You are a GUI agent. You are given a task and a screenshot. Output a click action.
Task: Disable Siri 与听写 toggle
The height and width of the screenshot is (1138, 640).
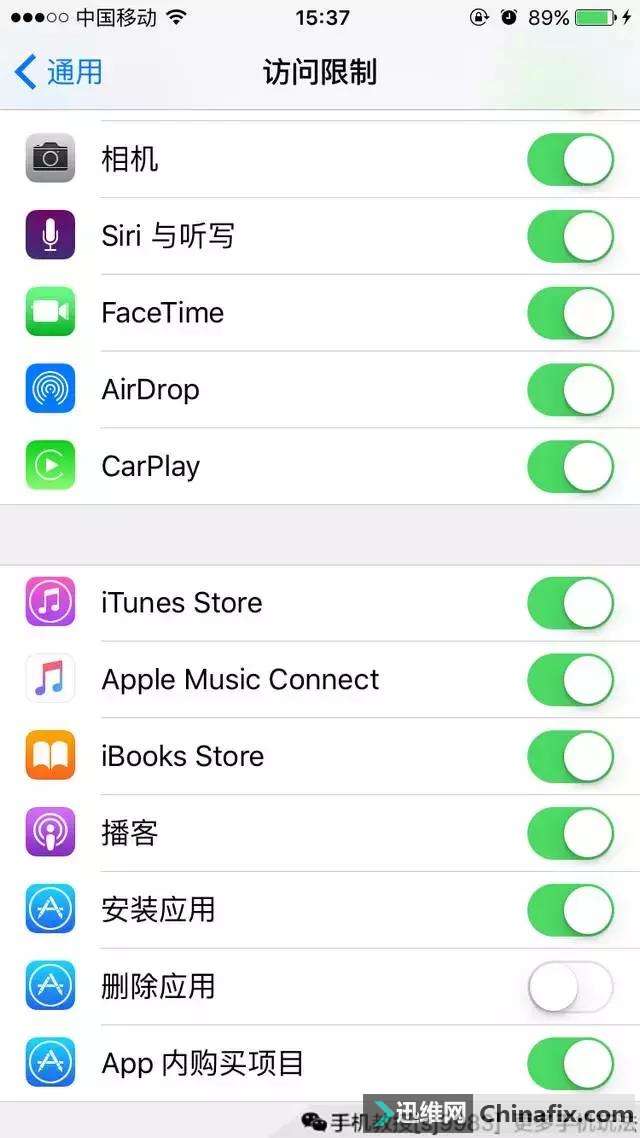tap(570, 236)
